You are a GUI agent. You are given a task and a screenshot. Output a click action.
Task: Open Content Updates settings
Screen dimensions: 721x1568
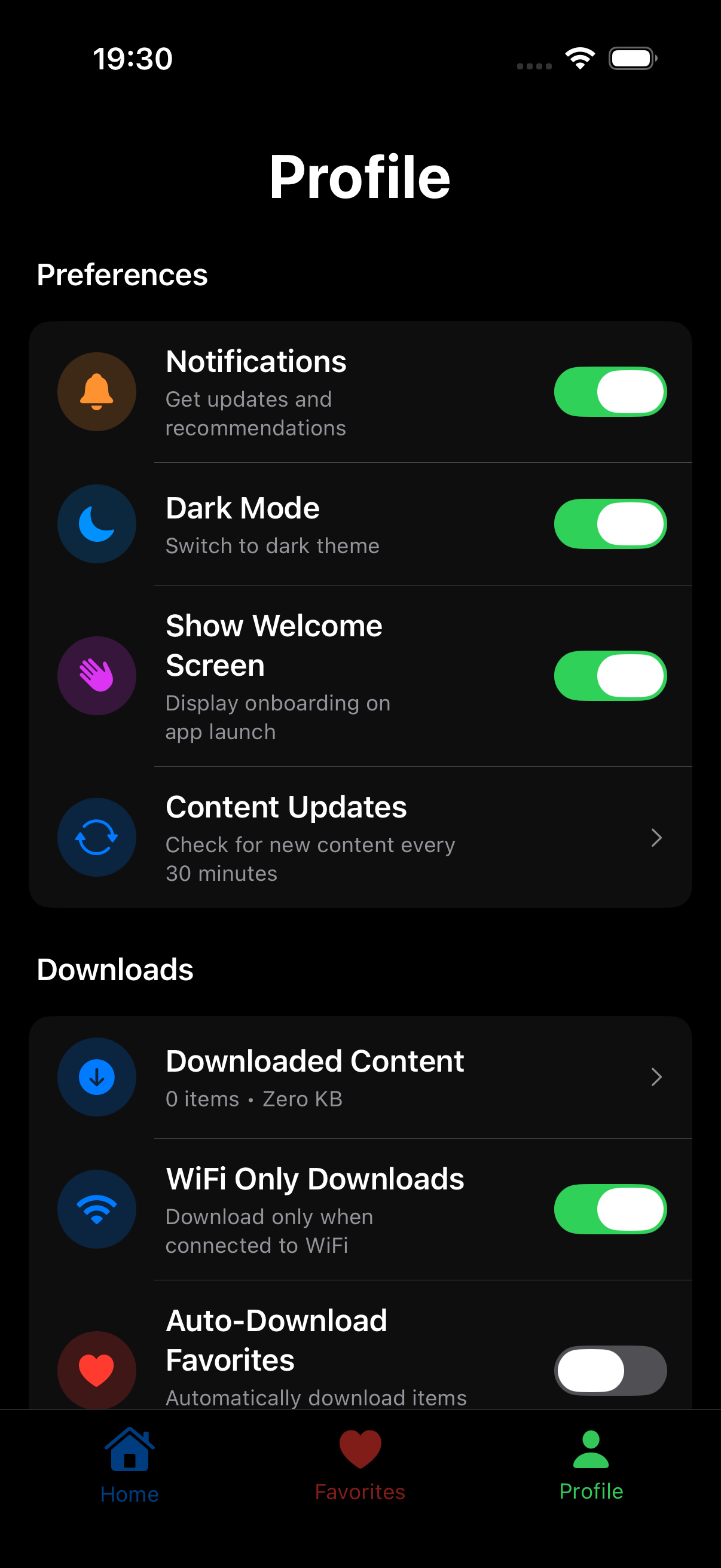coord(360,837)
